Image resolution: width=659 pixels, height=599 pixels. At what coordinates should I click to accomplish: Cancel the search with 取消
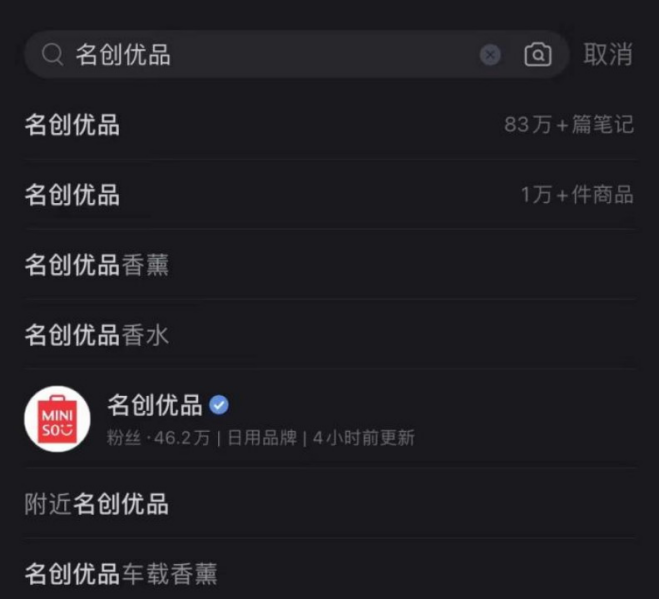click(x=608, y=55)
